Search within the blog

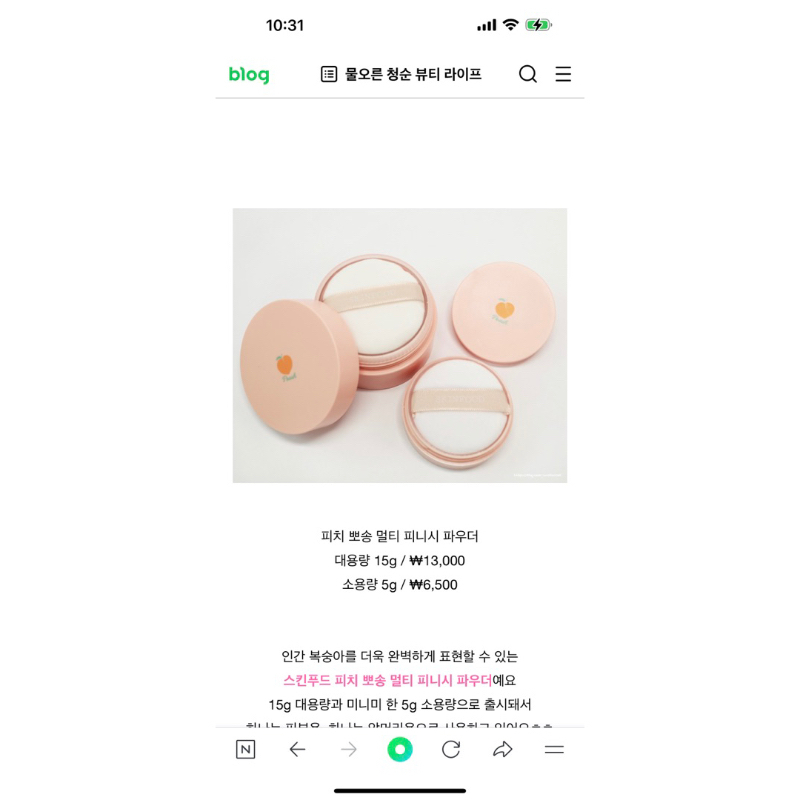[x=528, y=74]
